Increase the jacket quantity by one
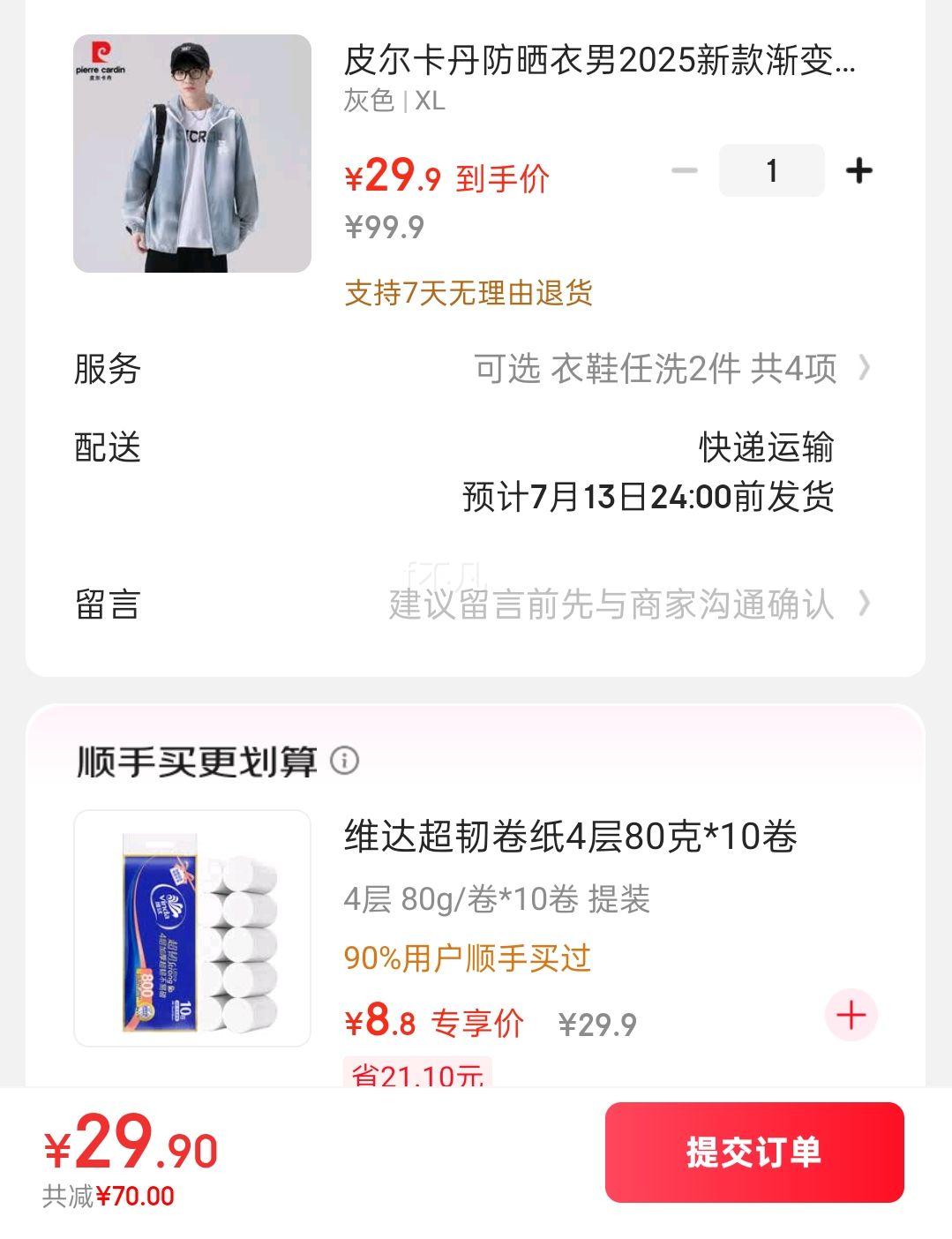Screen dimensions: 952x1239 (858, 171)
